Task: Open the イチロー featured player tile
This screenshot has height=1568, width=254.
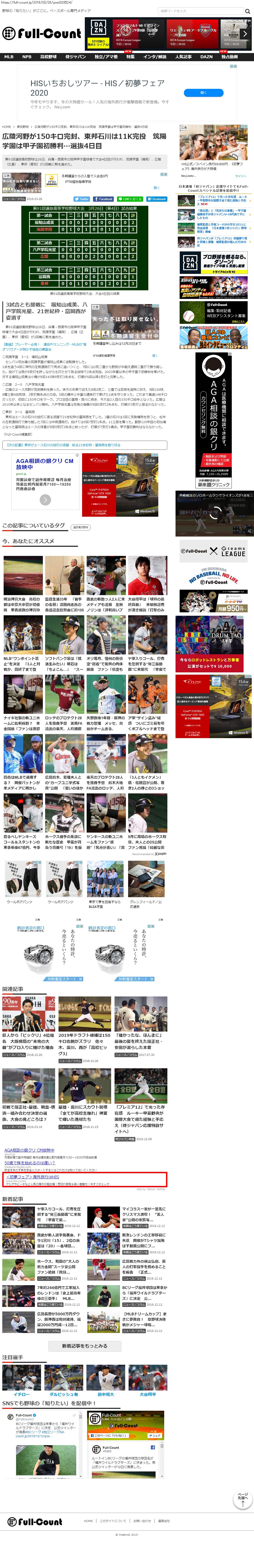Action: coord(21,1394)
